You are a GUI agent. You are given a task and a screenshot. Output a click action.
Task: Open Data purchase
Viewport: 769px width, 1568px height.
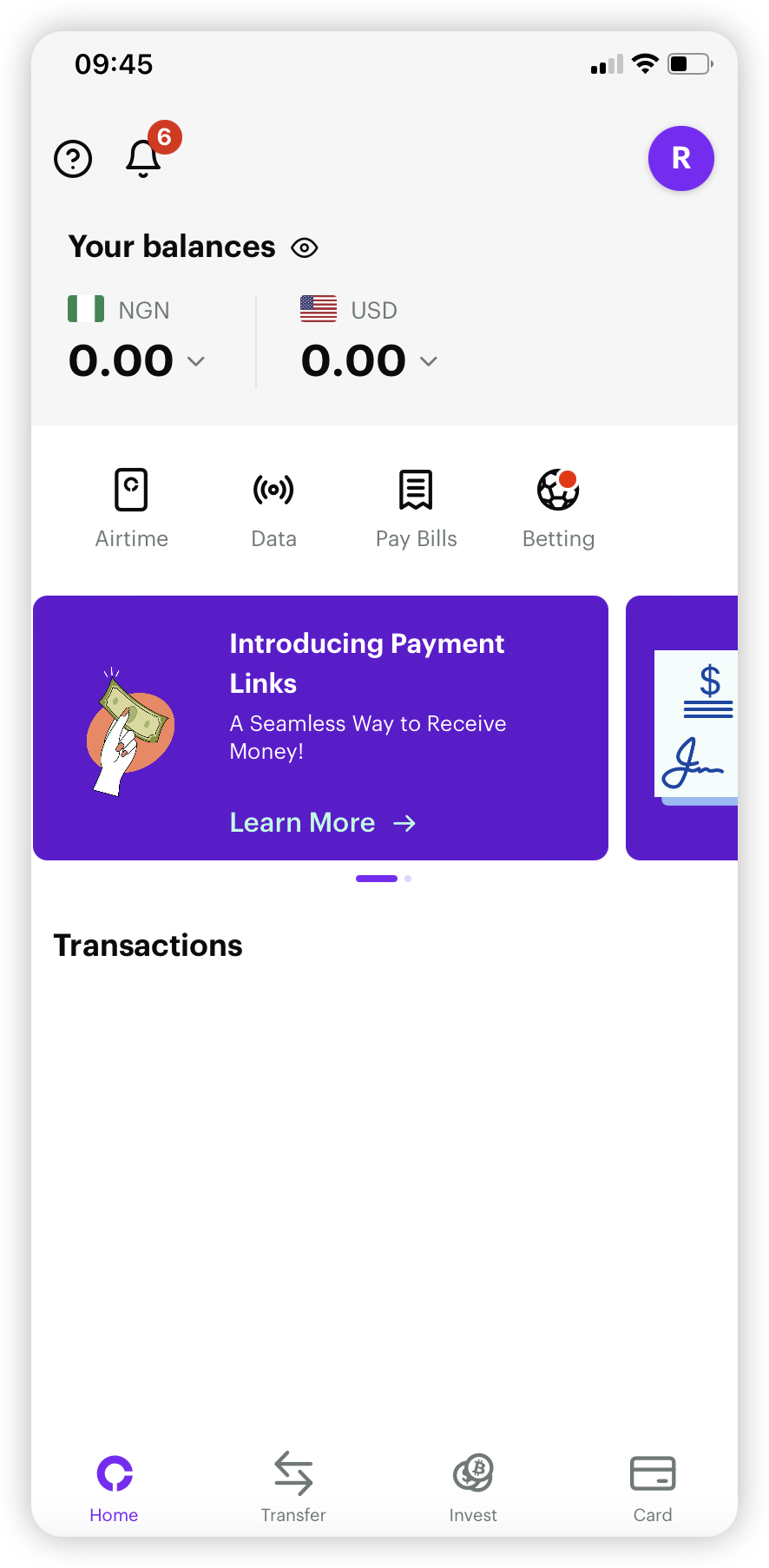click(x=273, y=508)
